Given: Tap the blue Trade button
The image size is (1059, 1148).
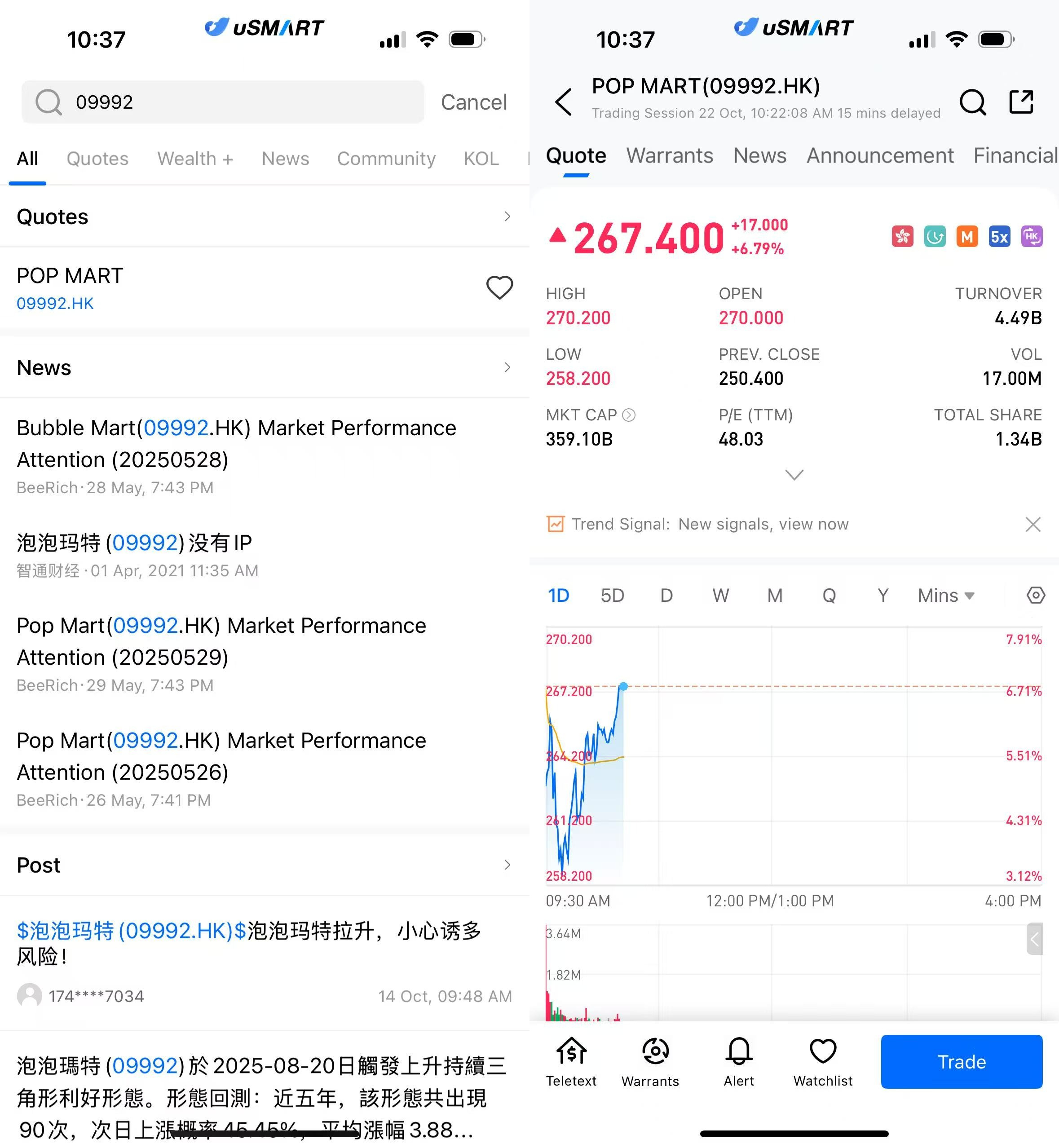Looking at the screenshot, I should pos(961,1061).
